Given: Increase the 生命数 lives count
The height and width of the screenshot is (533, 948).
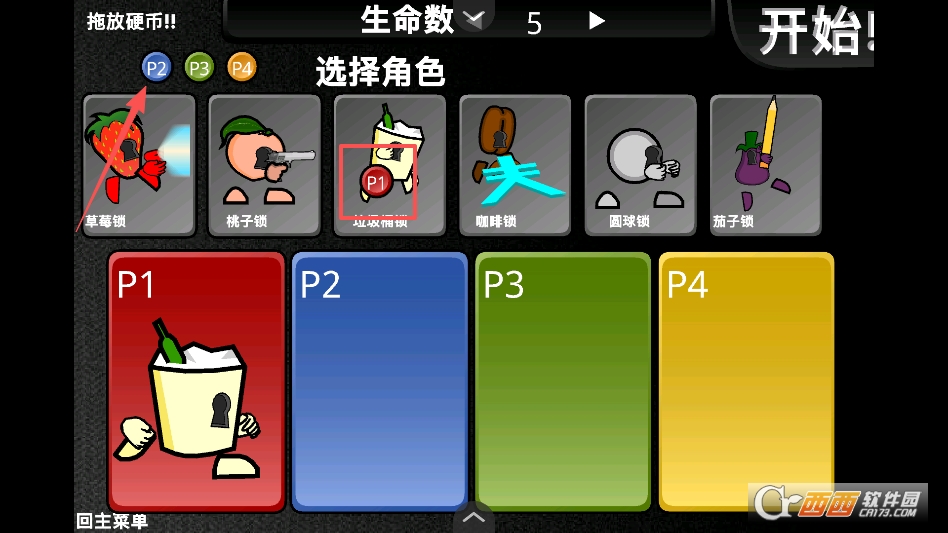Looking at the screenshot, I should [x=597, y=21].
